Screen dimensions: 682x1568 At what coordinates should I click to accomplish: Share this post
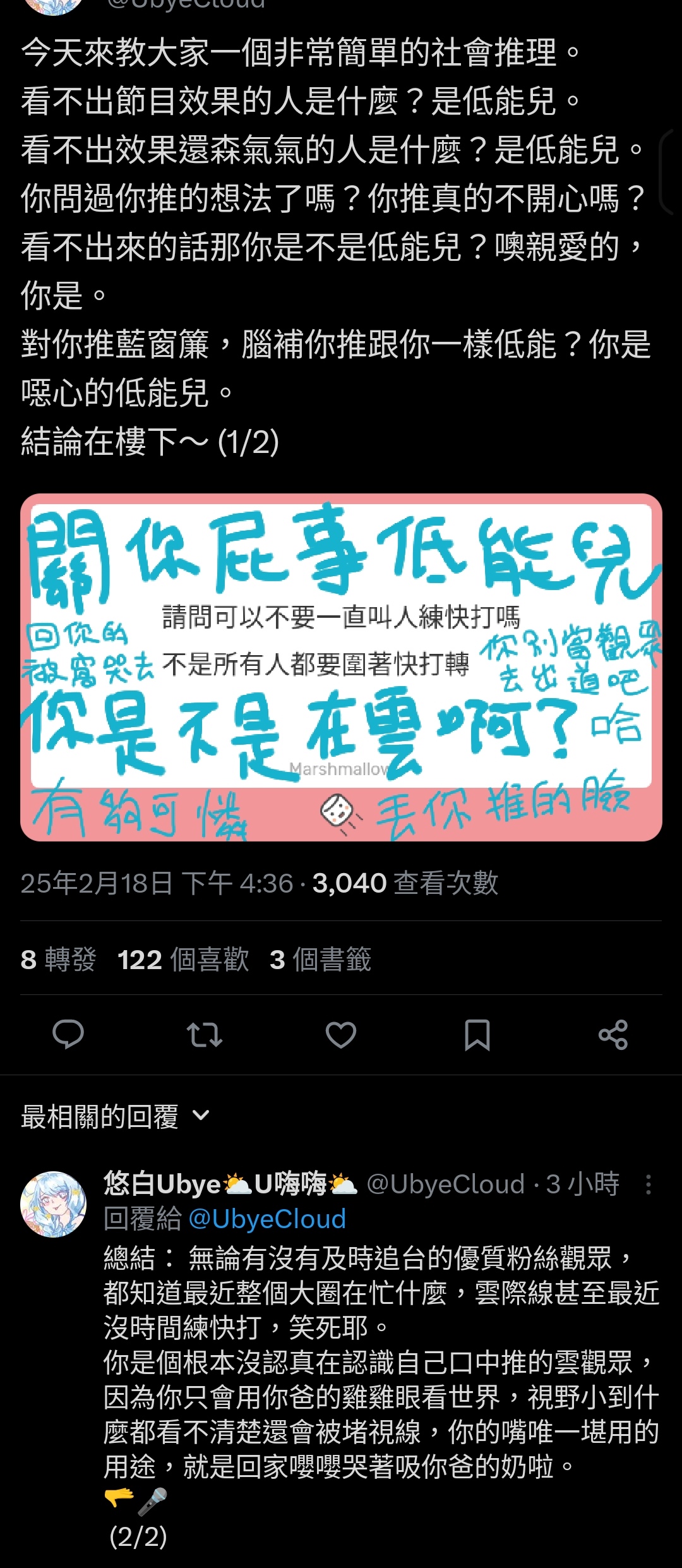(613, 1035)
